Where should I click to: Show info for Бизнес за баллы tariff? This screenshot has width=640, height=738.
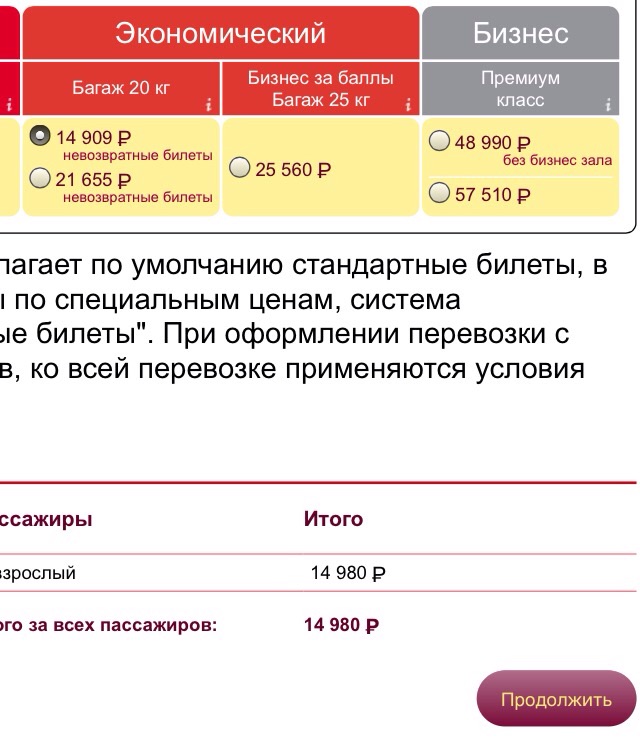[408, 104]
